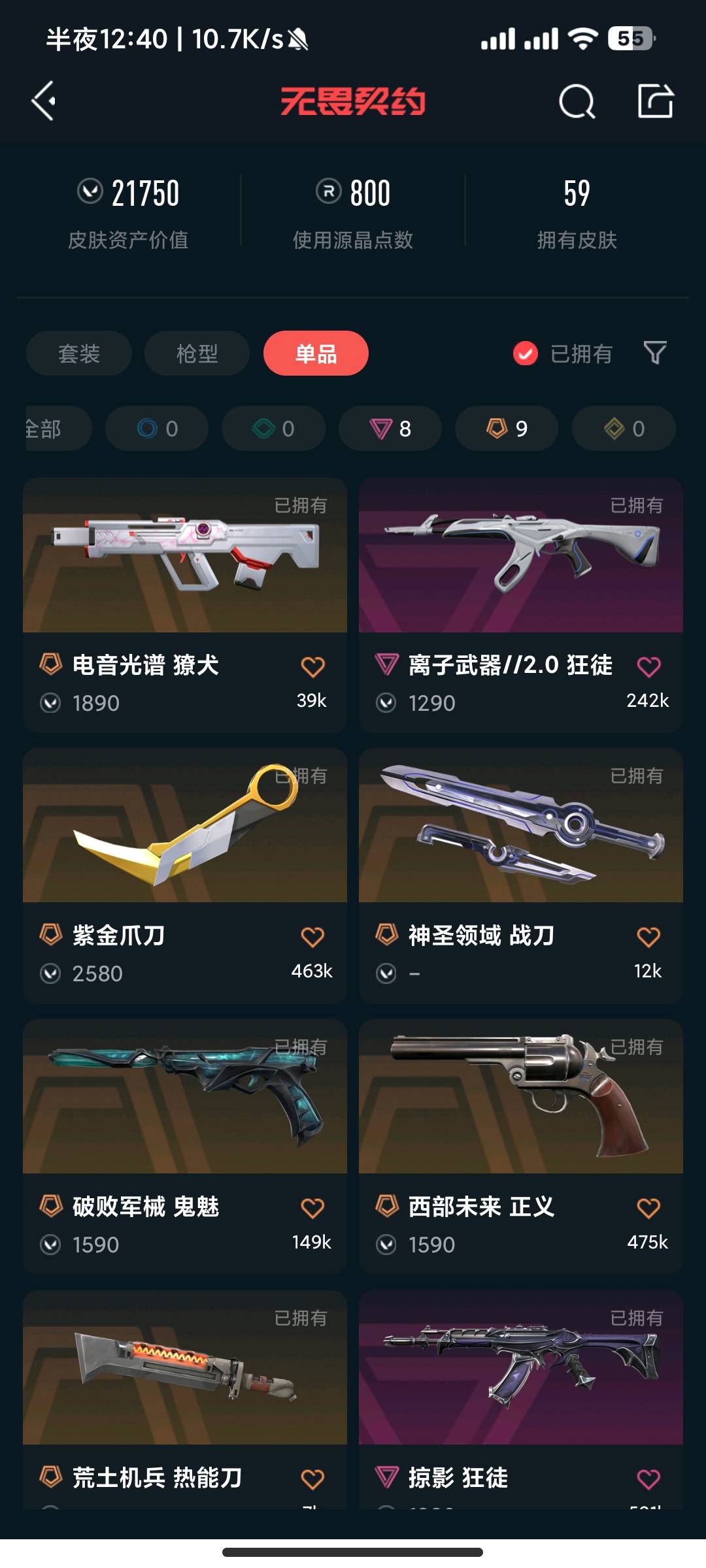The width and height of the screenshot is (706, 1568).
Task: Open the 电音光谱 獠犬 skin card
Action: coord(185,588)
